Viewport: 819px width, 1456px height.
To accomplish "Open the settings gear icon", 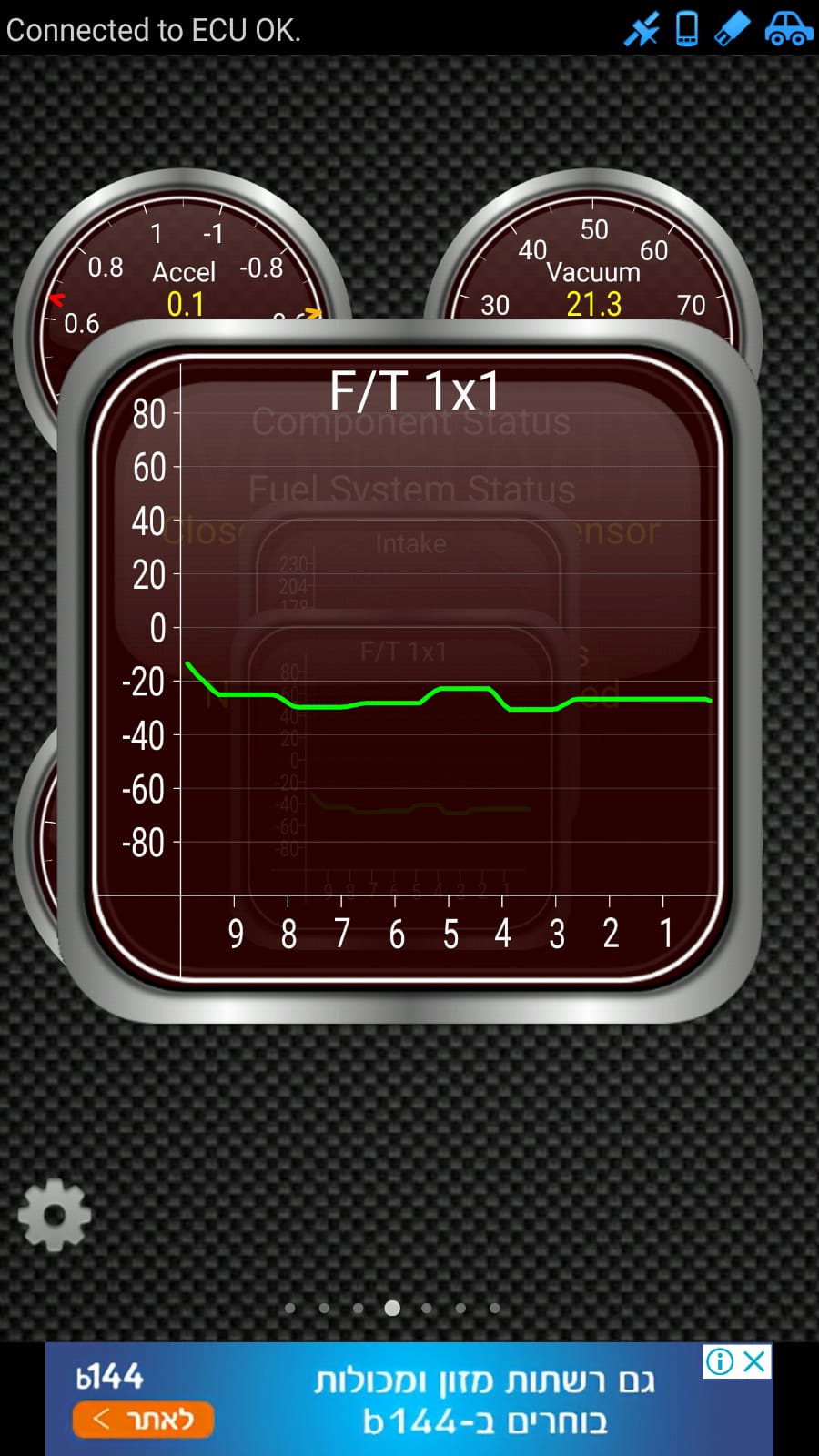I will coord(55,1215).
